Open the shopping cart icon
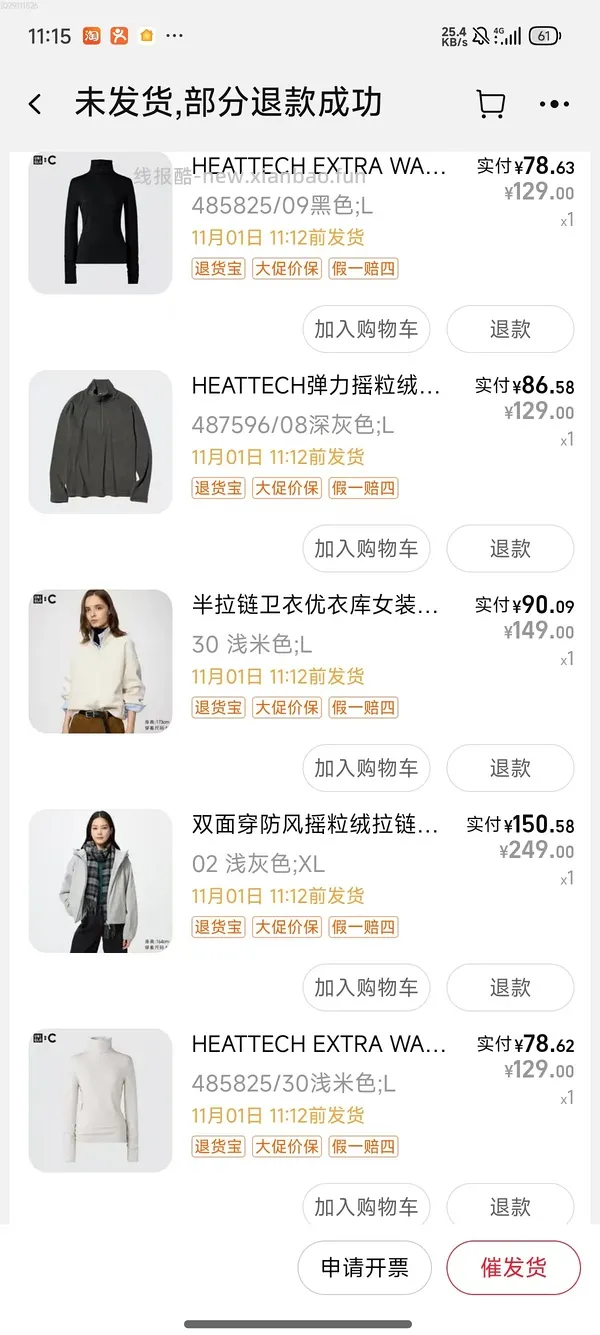 click(490, 104)
